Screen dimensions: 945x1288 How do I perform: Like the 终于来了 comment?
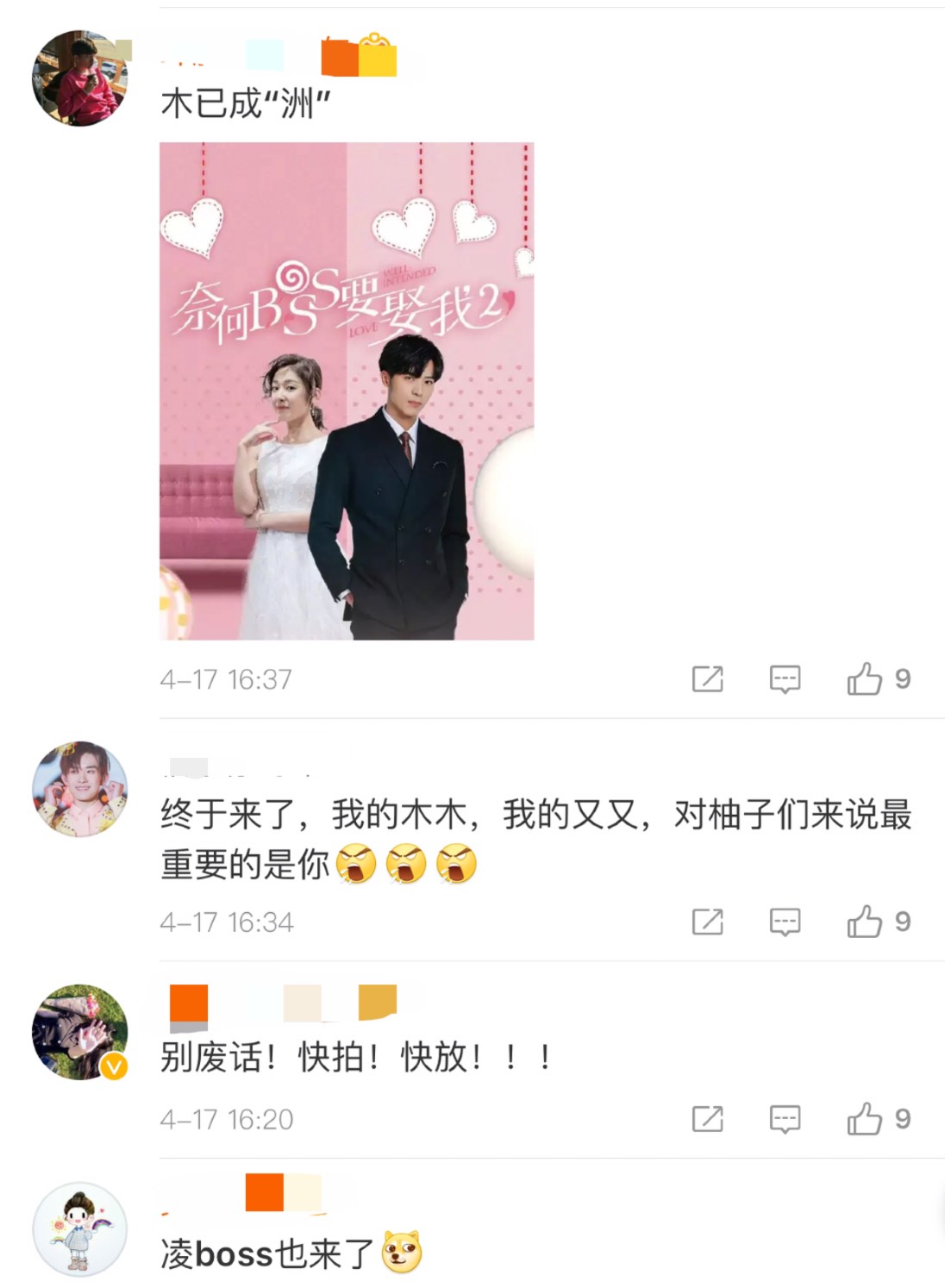click(865, 922)
